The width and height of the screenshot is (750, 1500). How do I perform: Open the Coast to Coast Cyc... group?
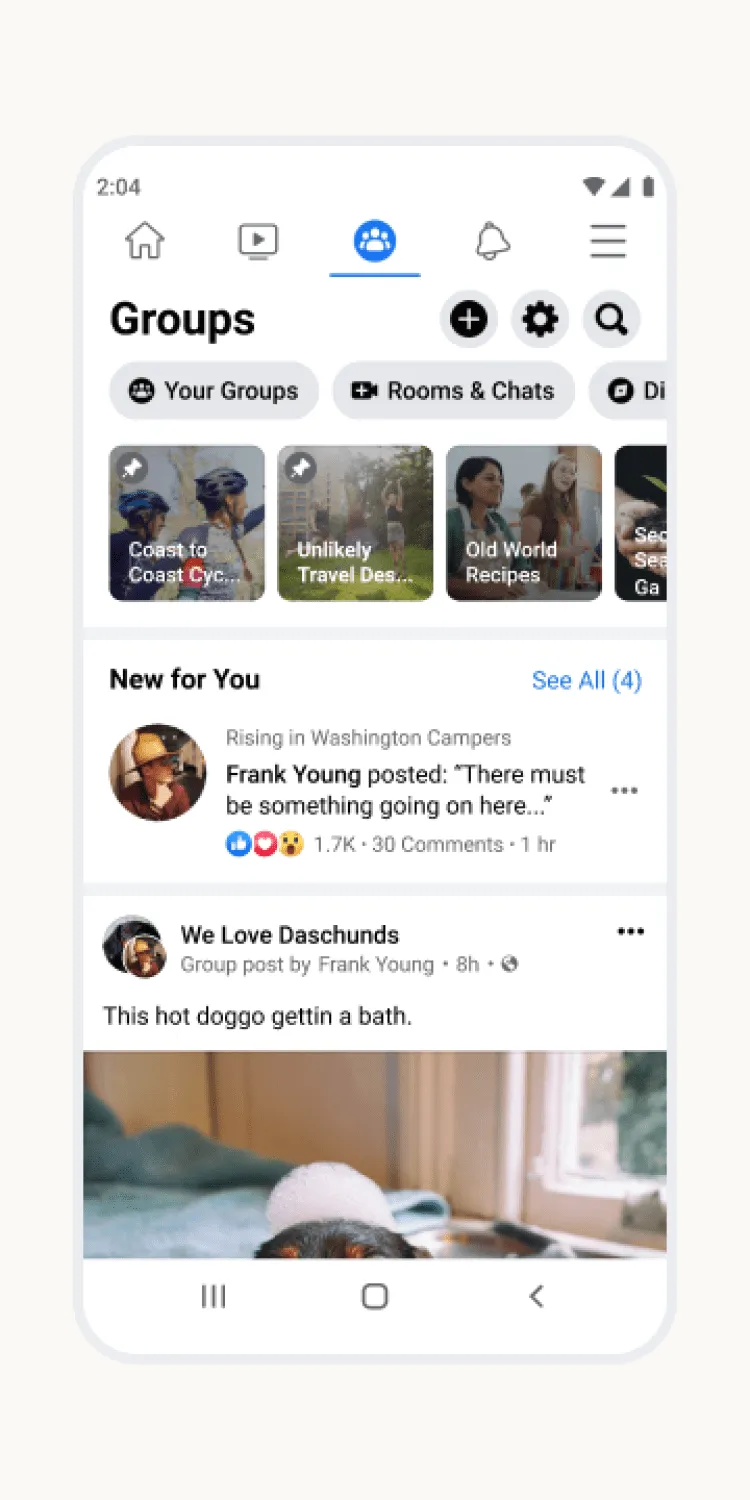pos(187,523)
